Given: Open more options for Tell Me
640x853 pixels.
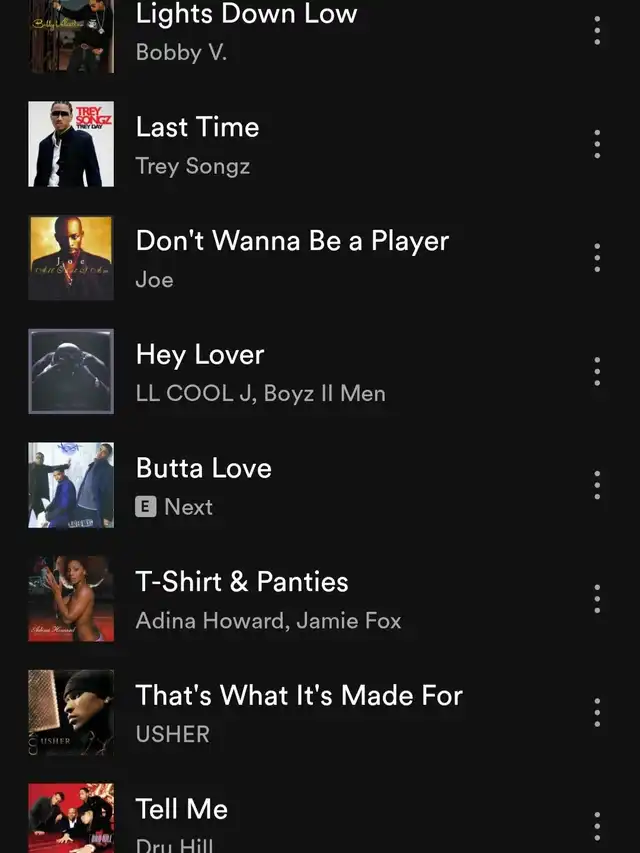Looking at the screenshot, I should point(597,826).
